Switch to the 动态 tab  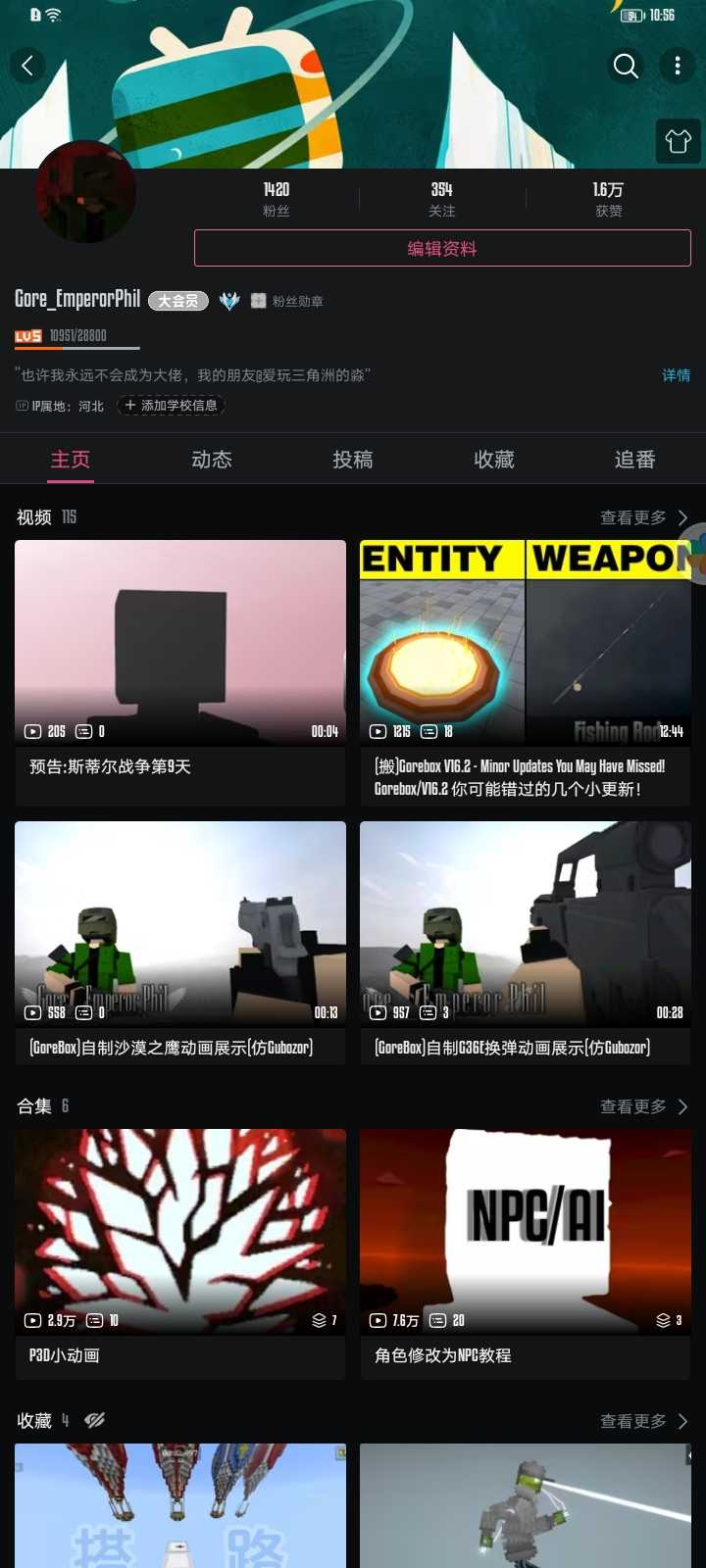pos(212,460)
